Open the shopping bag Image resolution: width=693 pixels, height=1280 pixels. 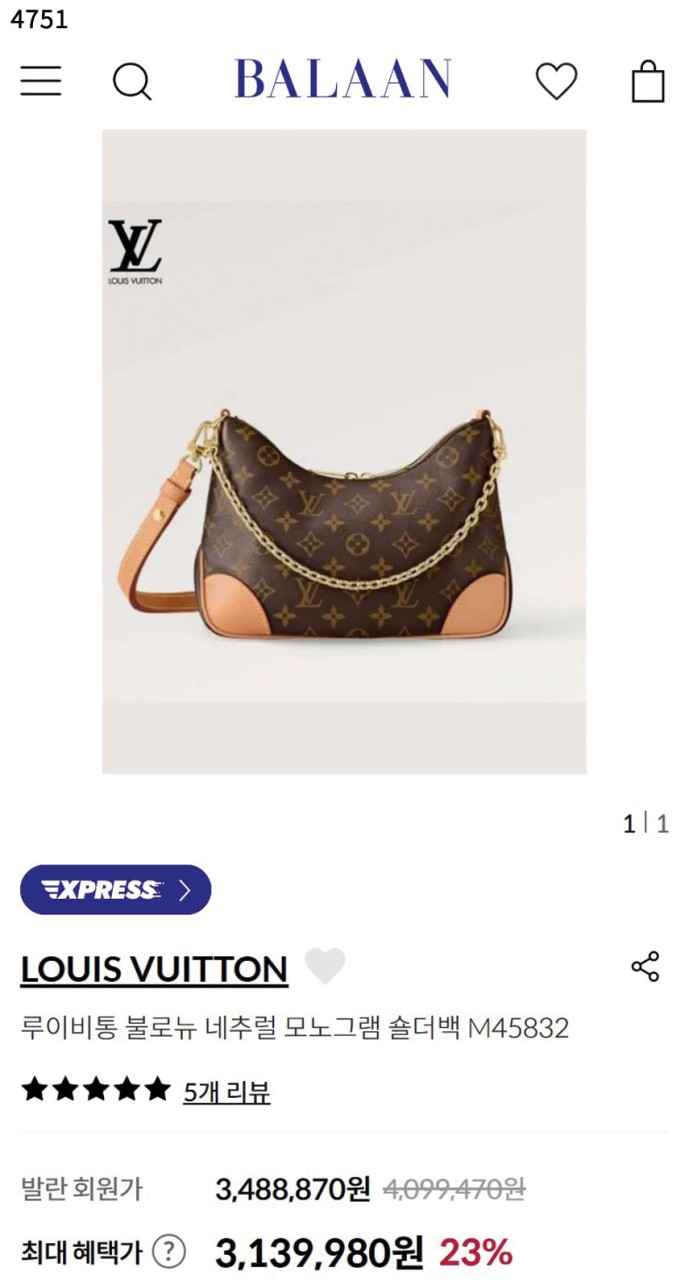click(648, 81)
